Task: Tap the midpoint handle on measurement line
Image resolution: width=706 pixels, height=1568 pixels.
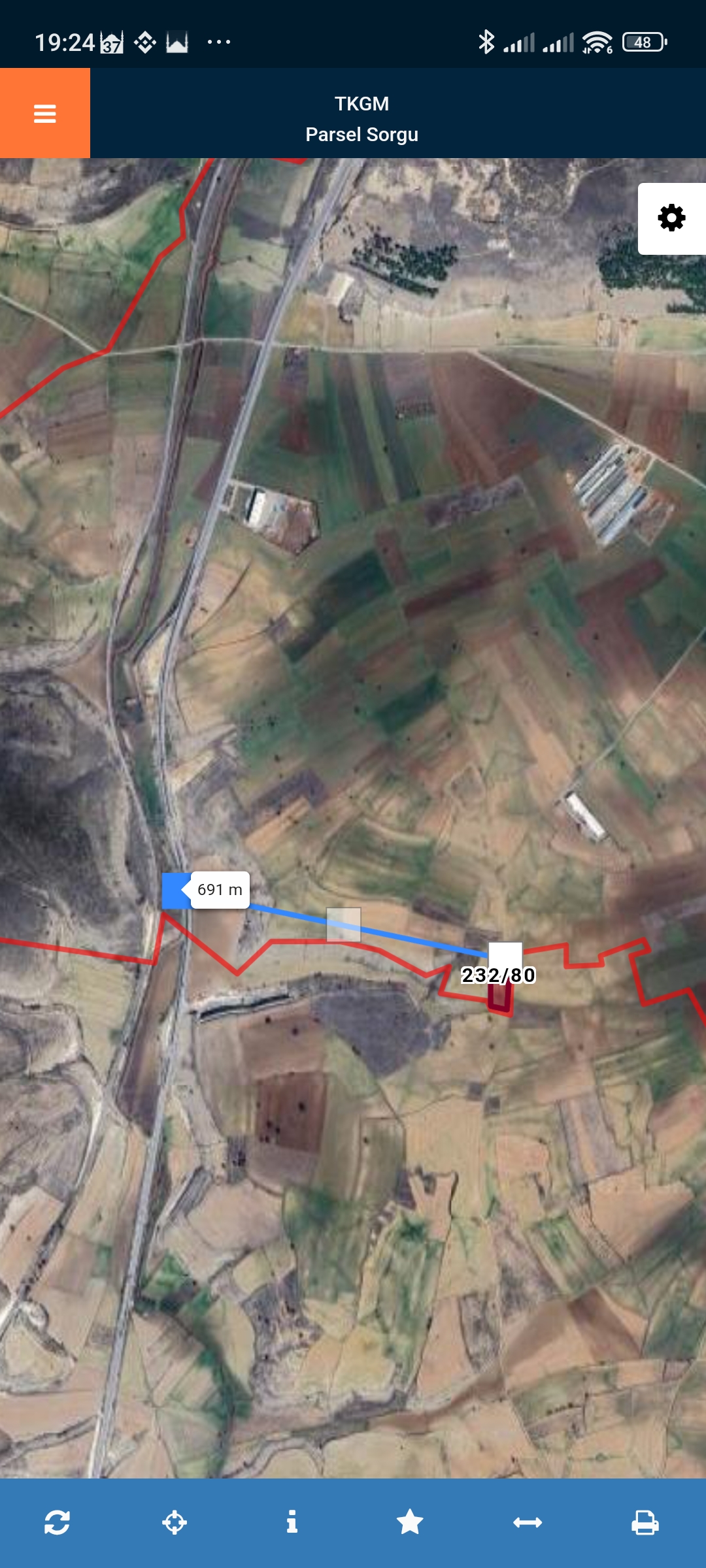Action: 343,924
